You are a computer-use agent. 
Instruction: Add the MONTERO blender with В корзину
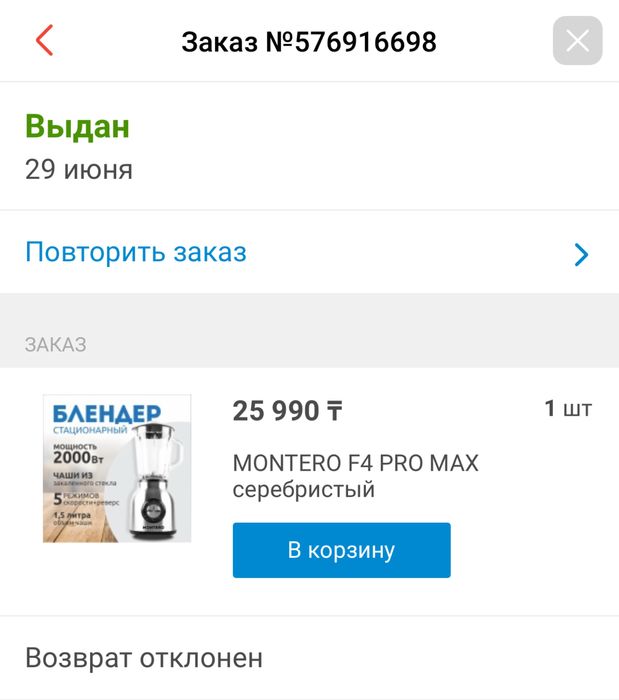click(341, 550)
